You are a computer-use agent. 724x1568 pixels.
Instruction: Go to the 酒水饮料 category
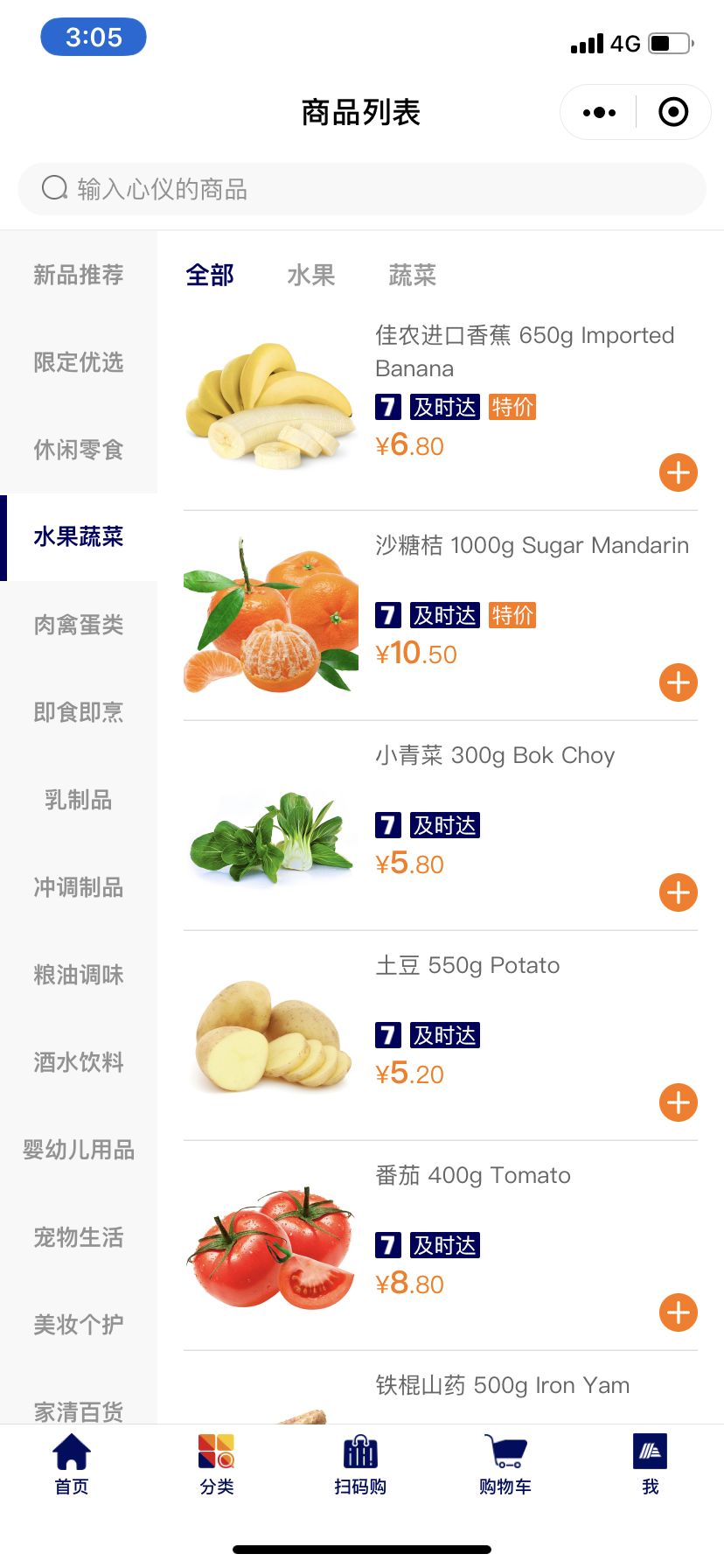[79, 1062]
